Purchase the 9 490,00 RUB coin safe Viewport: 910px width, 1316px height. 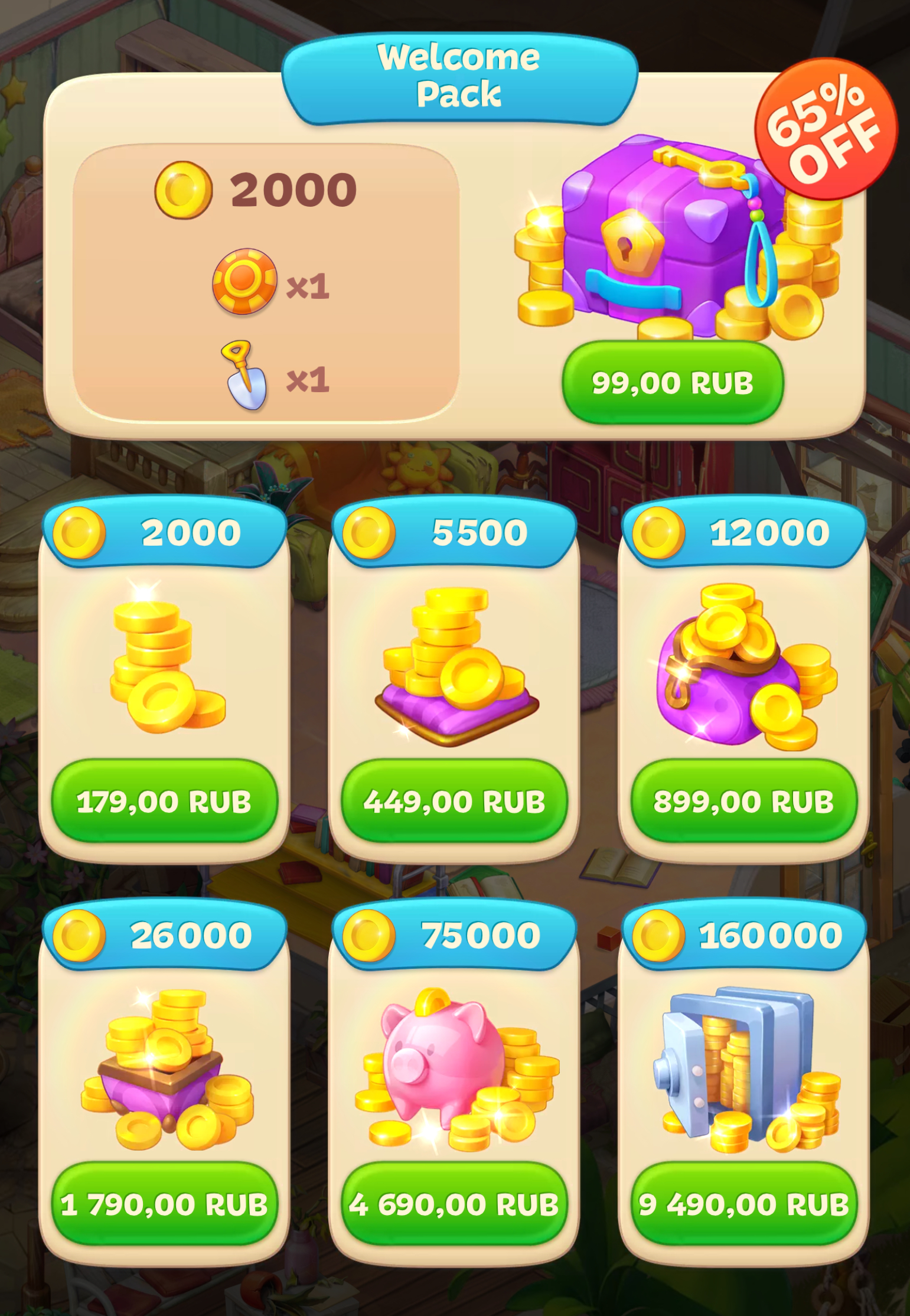point(743,1204)
